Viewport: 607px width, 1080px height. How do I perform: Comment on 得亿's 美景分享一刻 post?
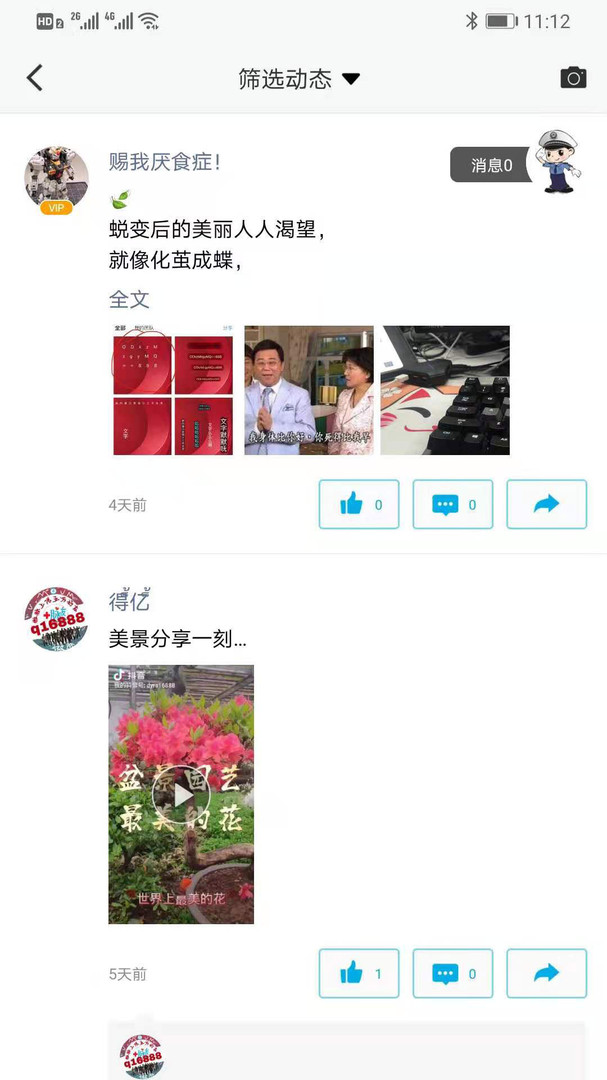452,973
